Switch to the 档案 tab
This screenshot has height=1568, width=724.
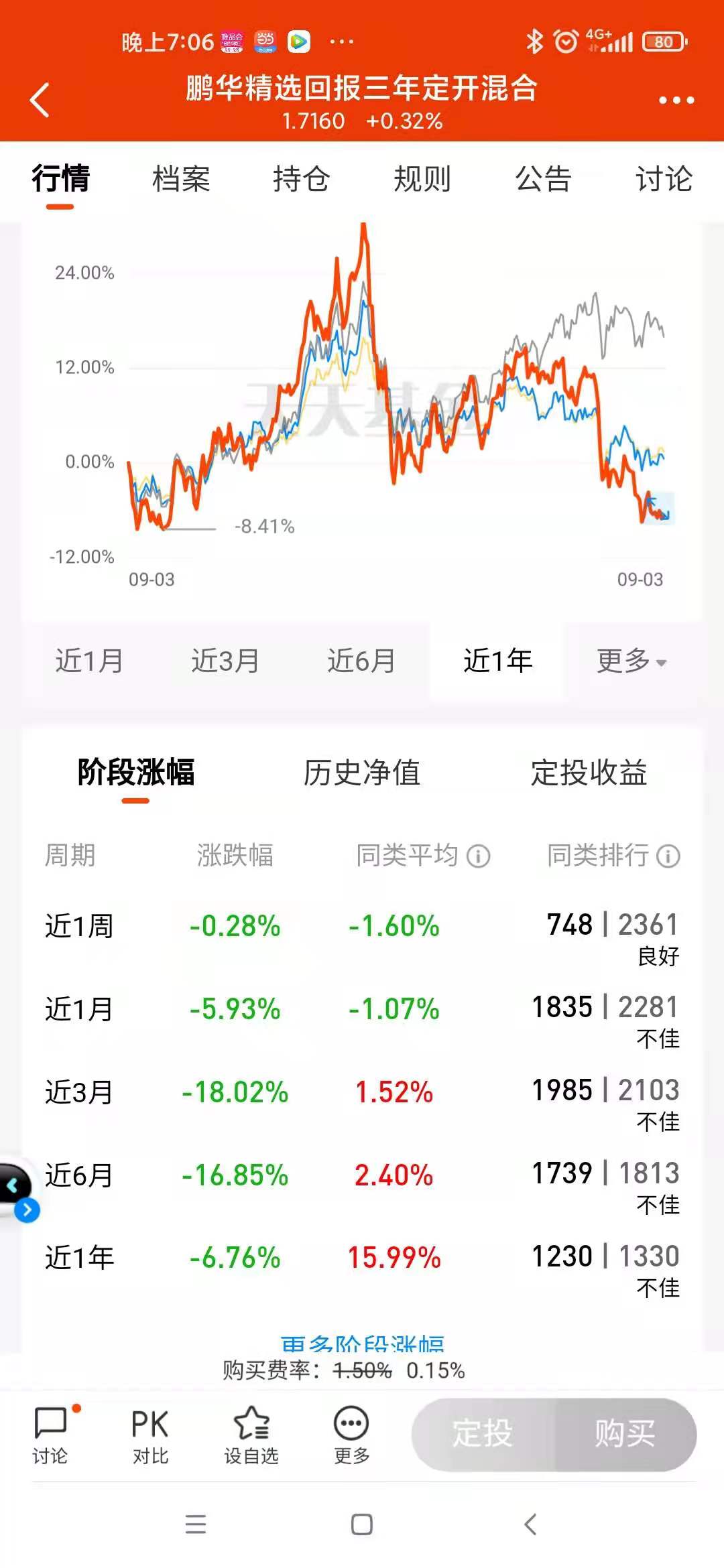(181, 180)
